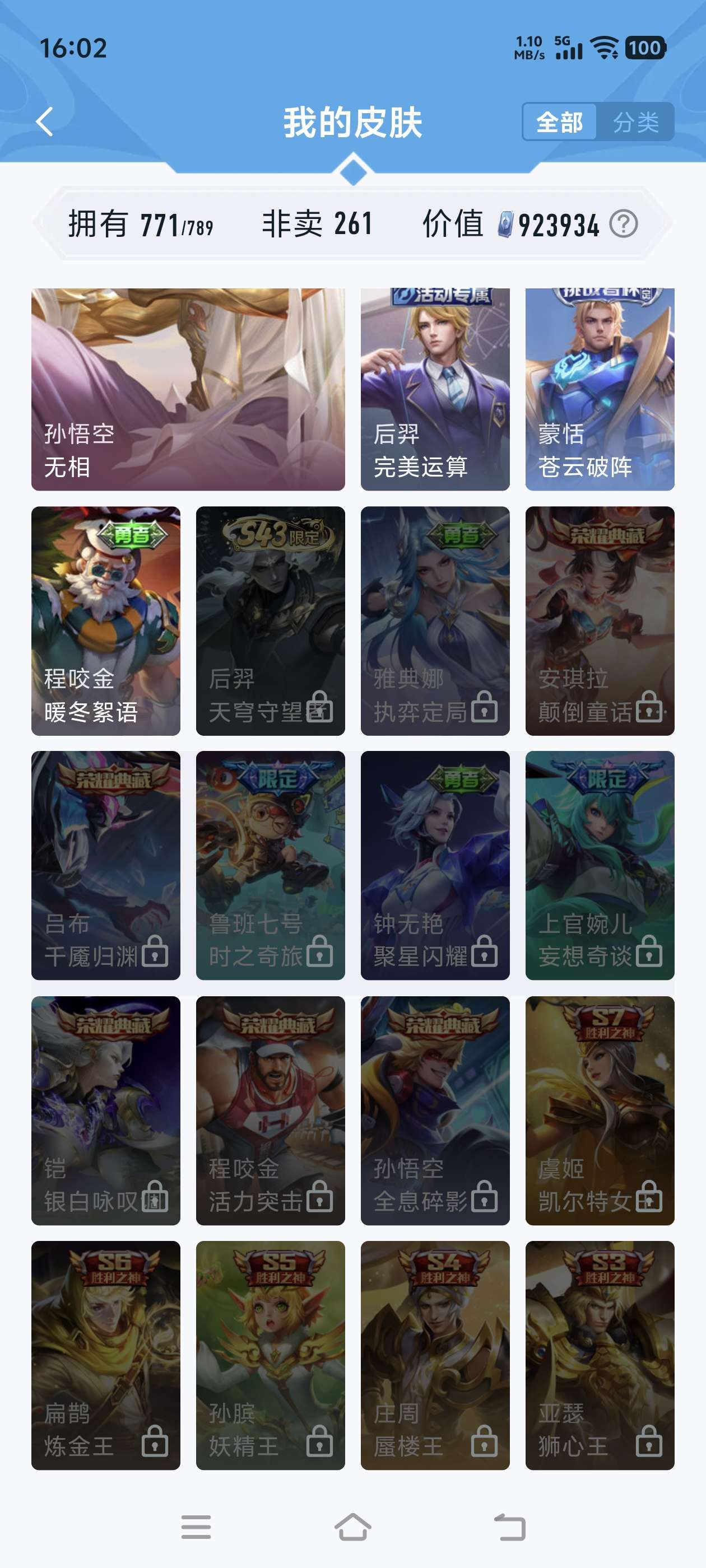
Task: Tap the locked 后羿 天穹守望者 skin
Action: click(x=270, y=620)
